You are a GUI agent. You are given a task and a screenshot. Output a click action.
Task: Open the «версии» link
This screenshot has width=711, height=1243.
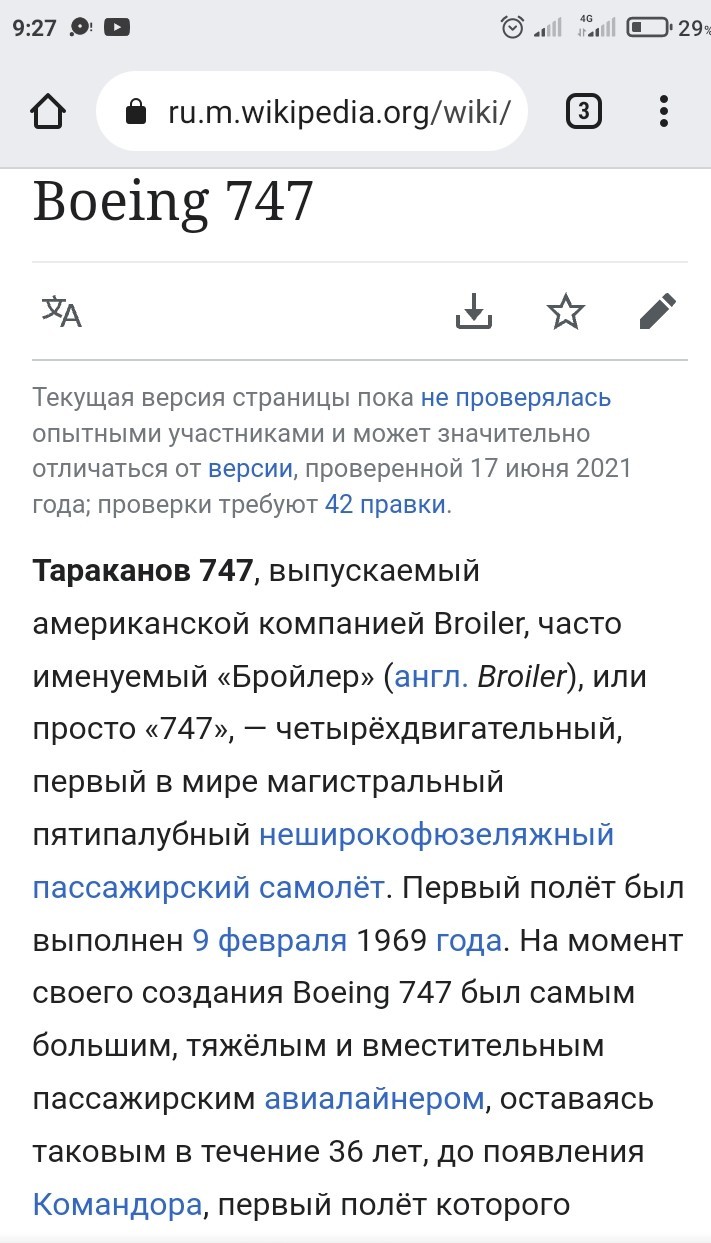pyautogui.click(x=250, y=468)
